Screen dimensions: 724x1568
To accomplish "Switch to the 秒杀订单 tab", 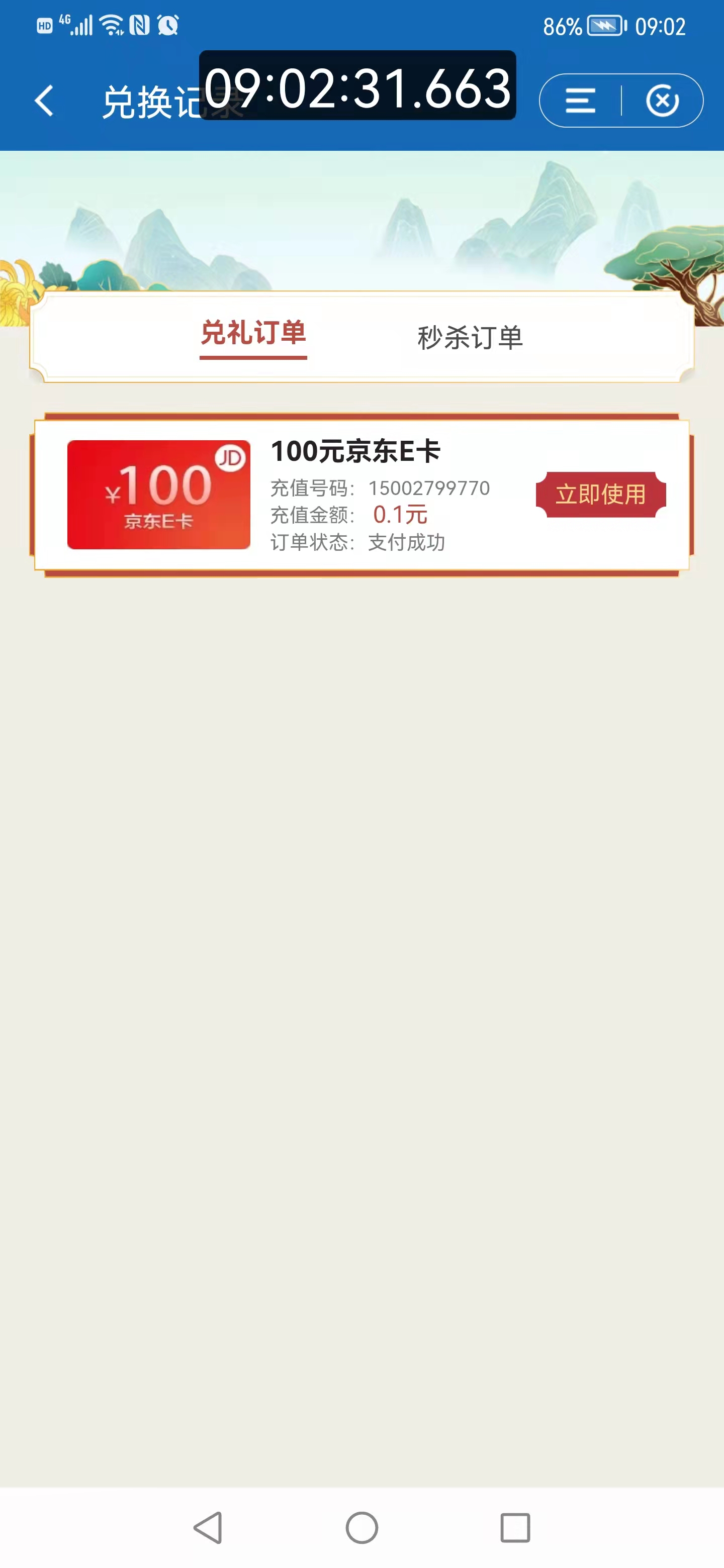I will 470,338.
